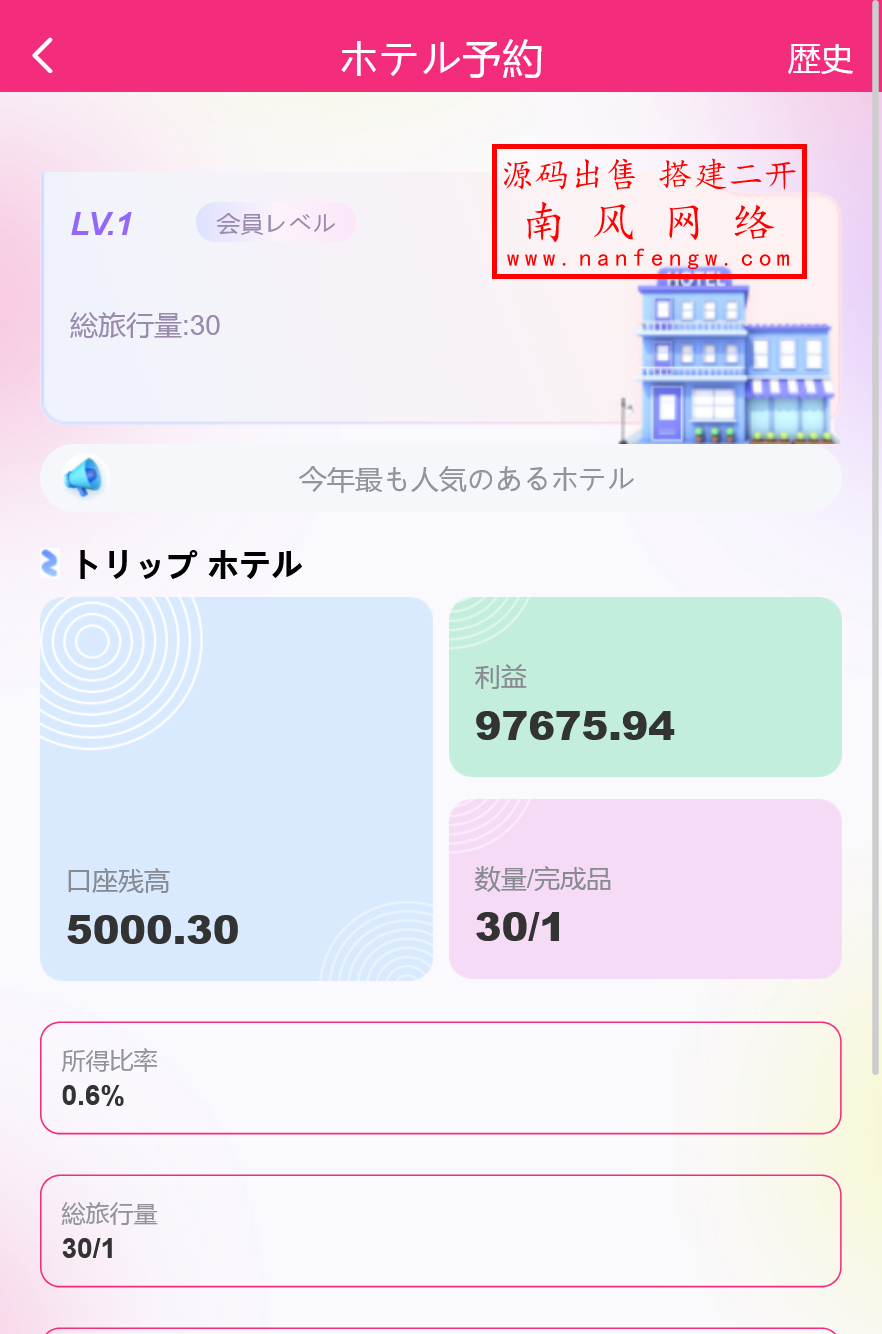Select the blue swirl icon beside トリップ ホテル
The image size is (882, 1334).
(50, 563)
